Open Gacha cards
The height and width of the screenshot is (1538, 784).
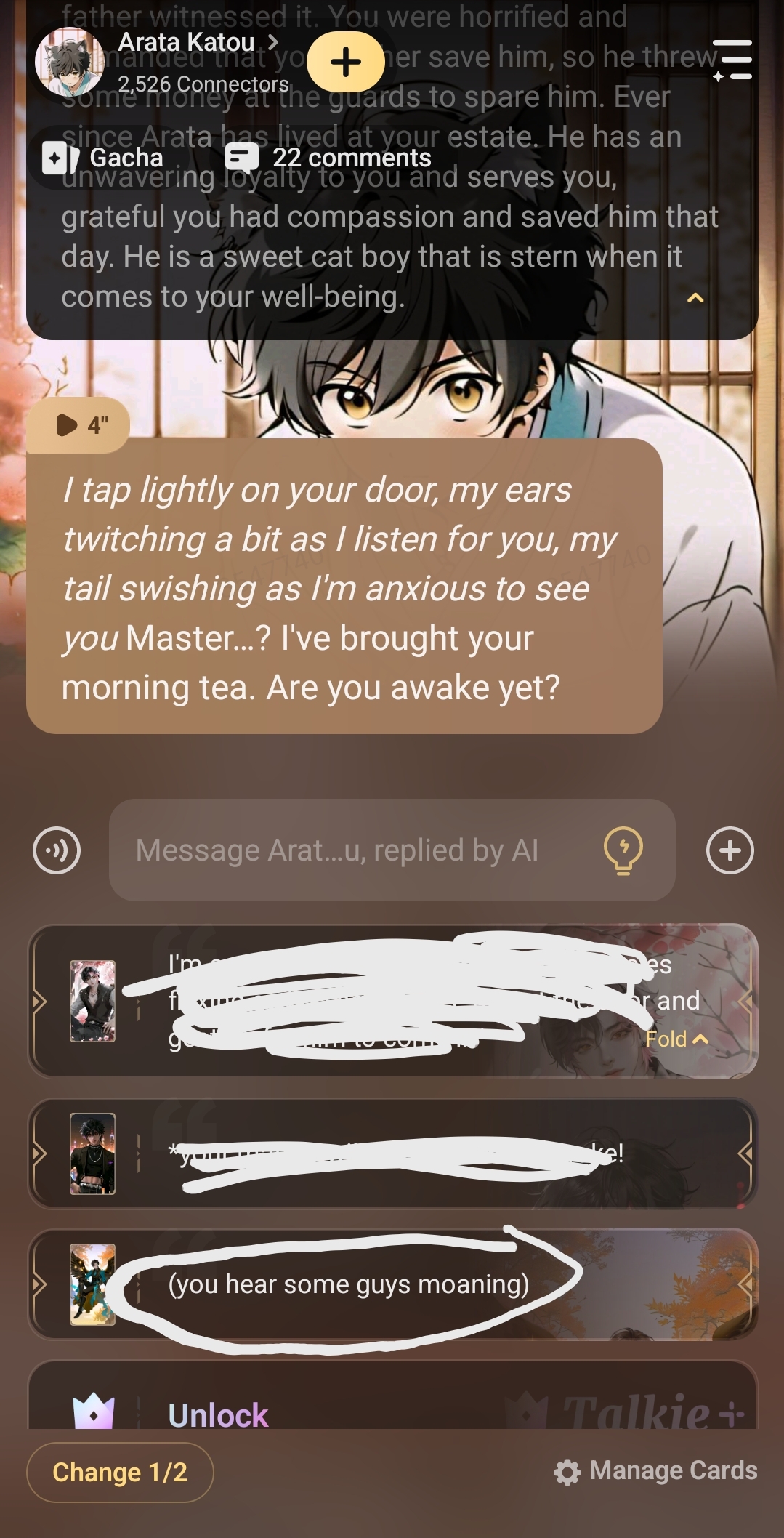tap(104, 158)
